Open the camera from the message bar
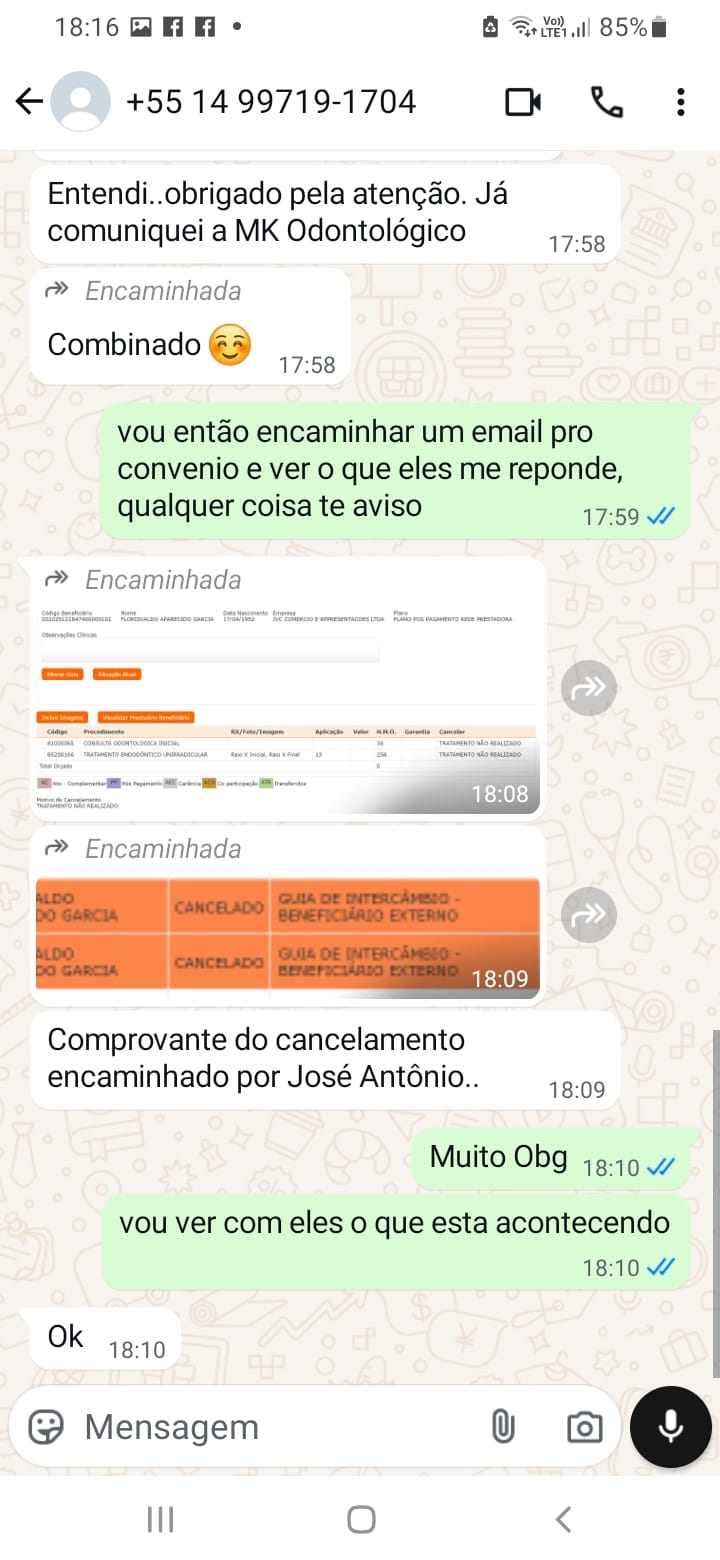 584,1427
